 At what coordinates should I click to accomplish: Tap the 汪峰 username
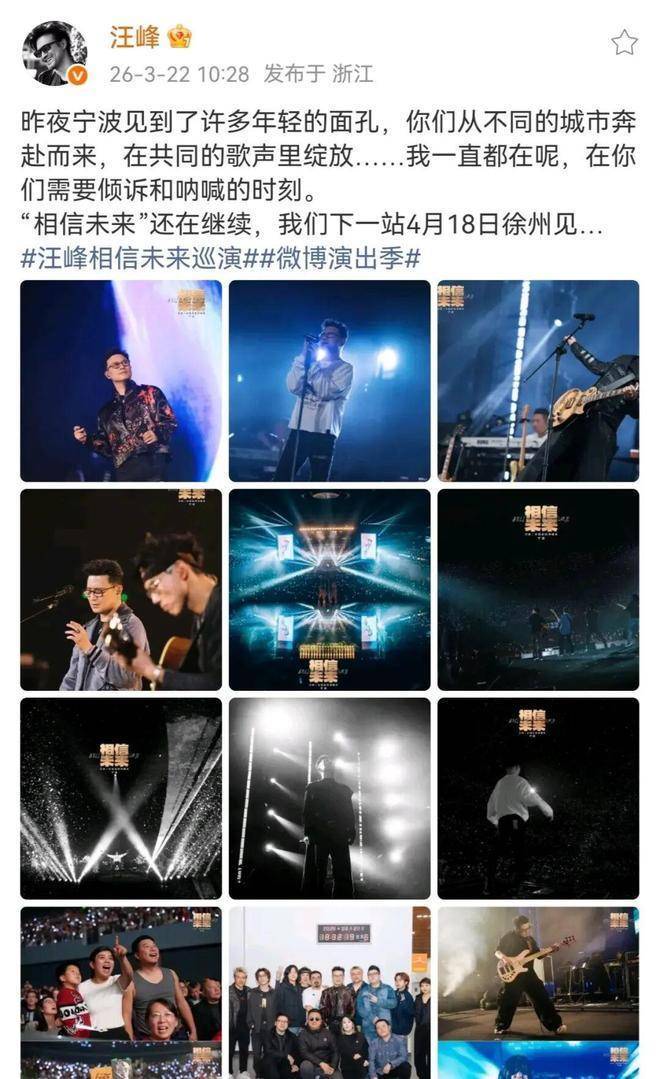(x=134, y=36)
